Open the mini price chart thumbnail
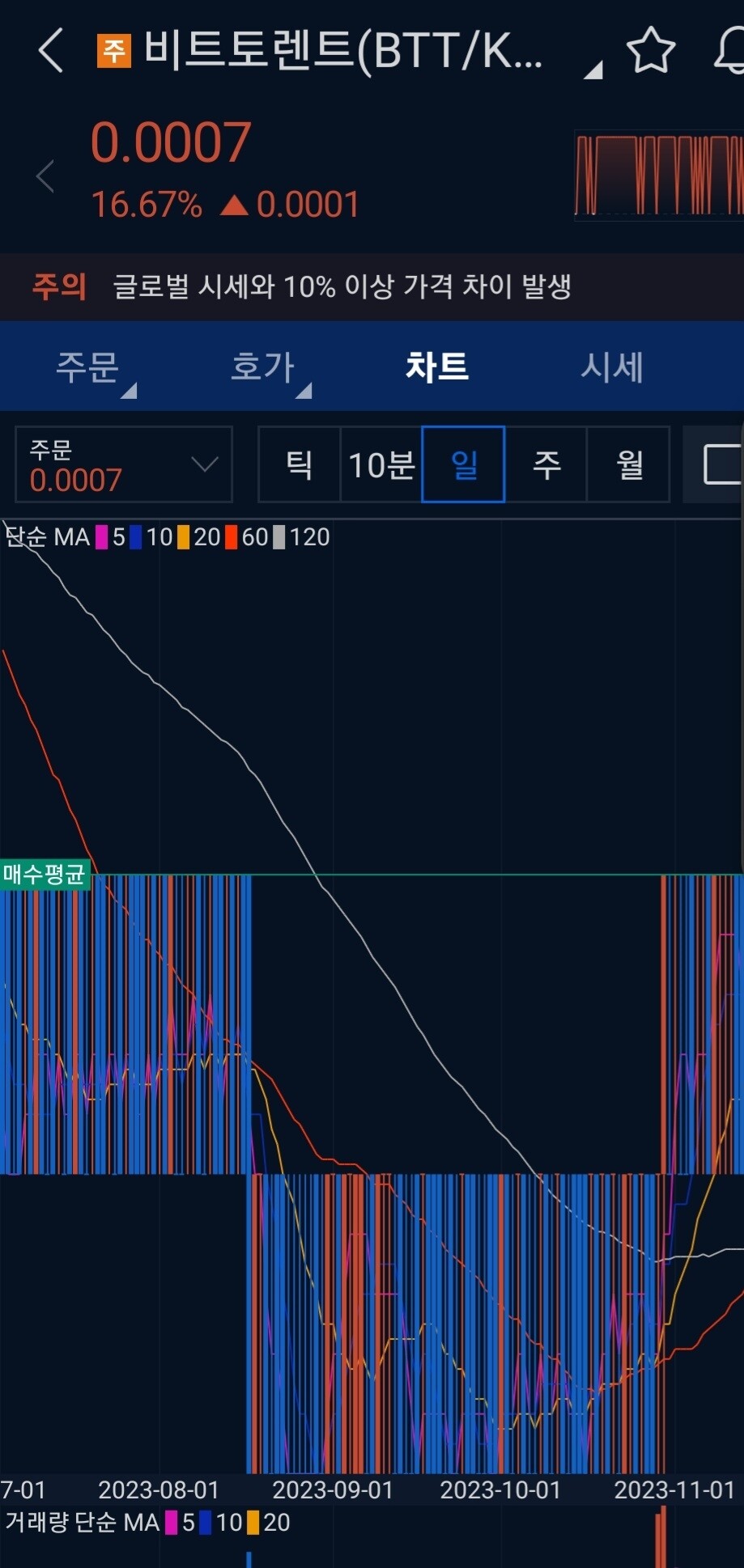 [659, 175]
